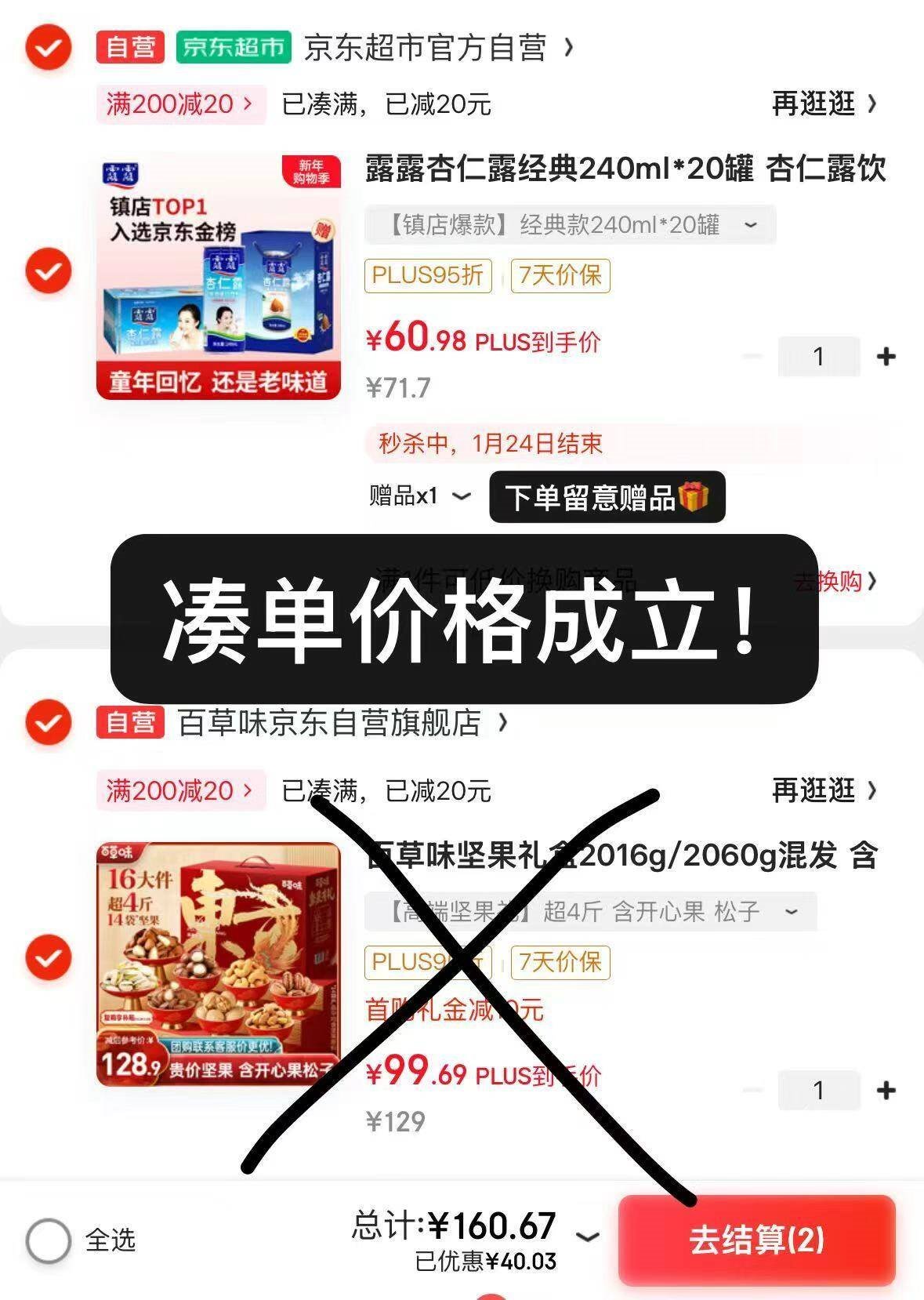924x1300 pixels.
Task: Proceed with 去结算(2) checkout
Action: pyautogui.click(x=756, y=1240)
